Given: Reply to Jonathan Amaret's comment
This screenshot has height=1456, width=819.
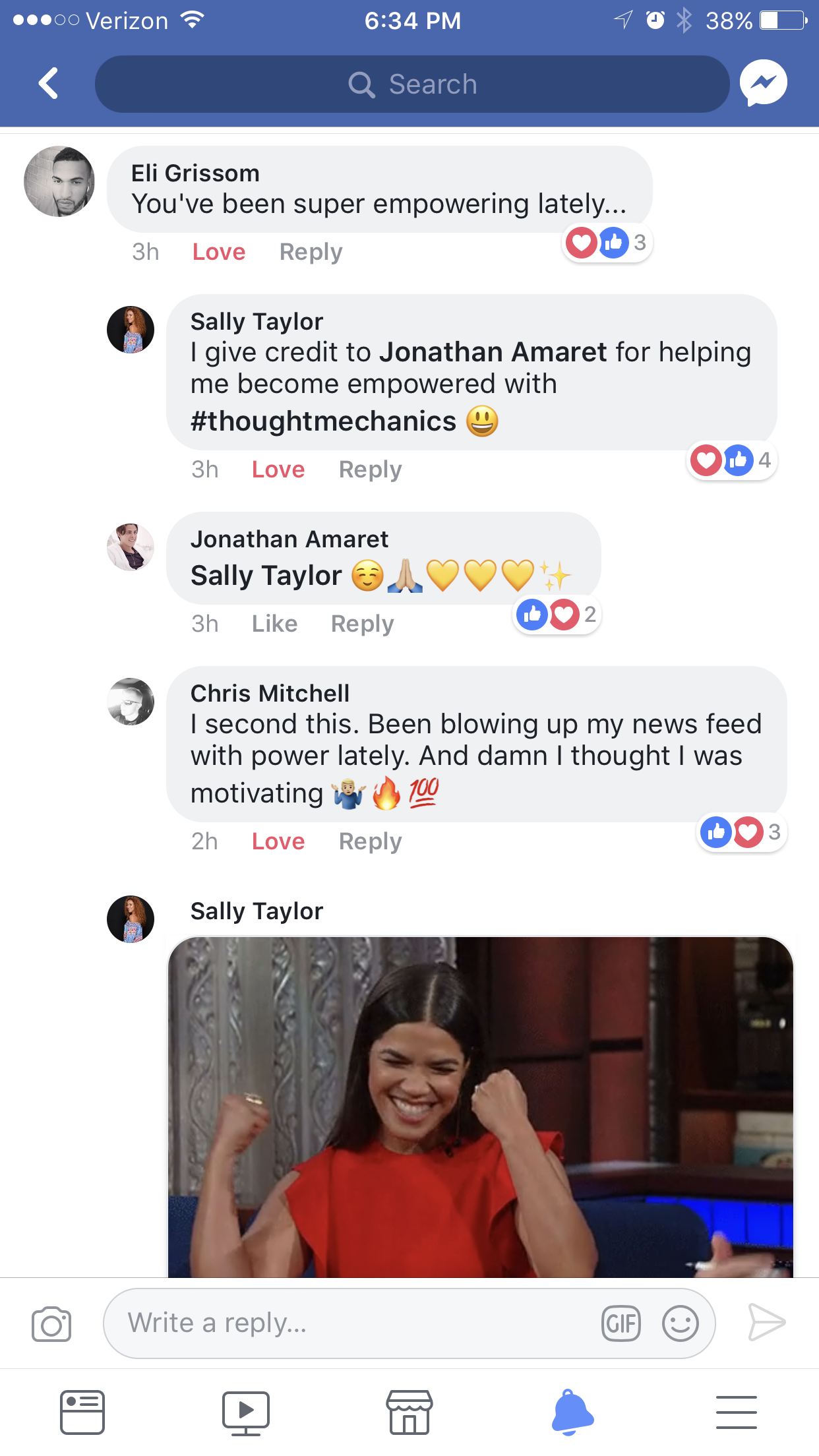Looking at the screenshot, I should click(x=362, y=624).
